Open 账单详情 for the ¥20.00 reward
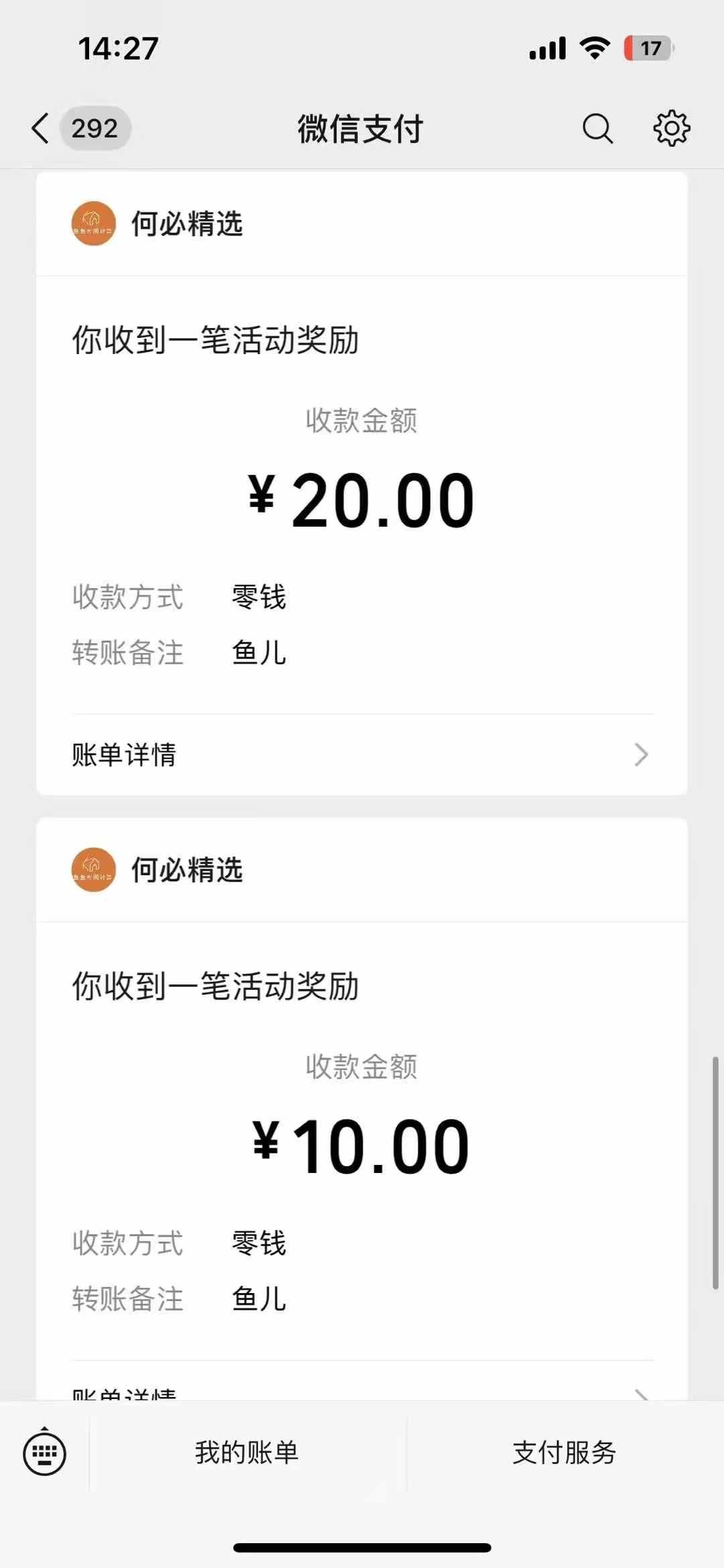Image resolution: width=724 pixels, height=1568 pixels. [x=362, y=754]
